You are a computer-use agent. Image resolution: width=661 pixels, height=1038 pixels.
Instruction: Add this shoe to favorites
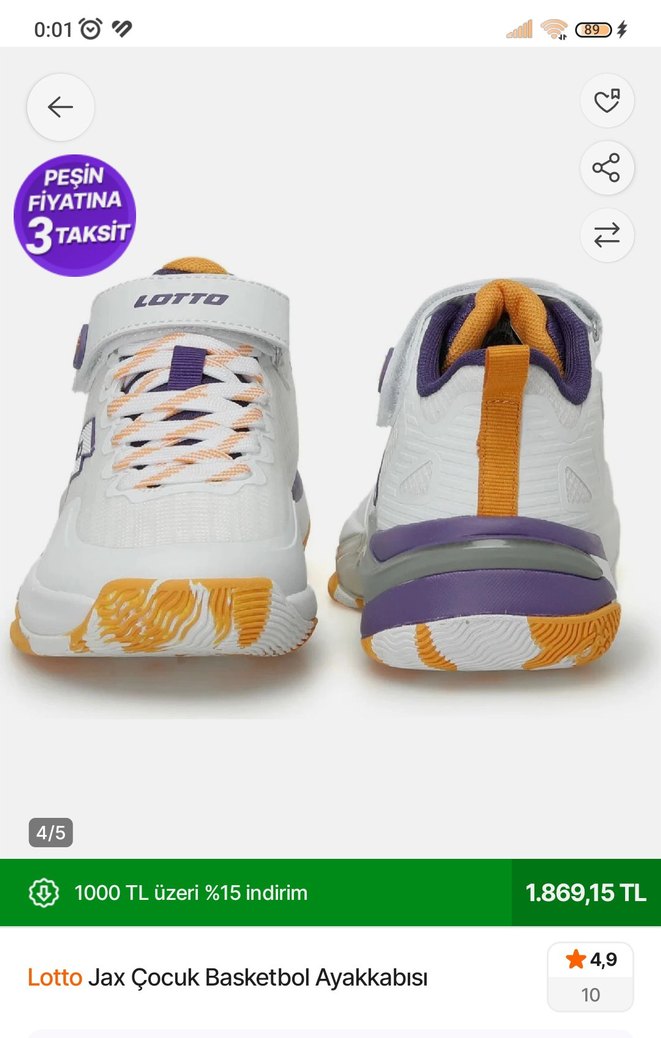point(607,101)
